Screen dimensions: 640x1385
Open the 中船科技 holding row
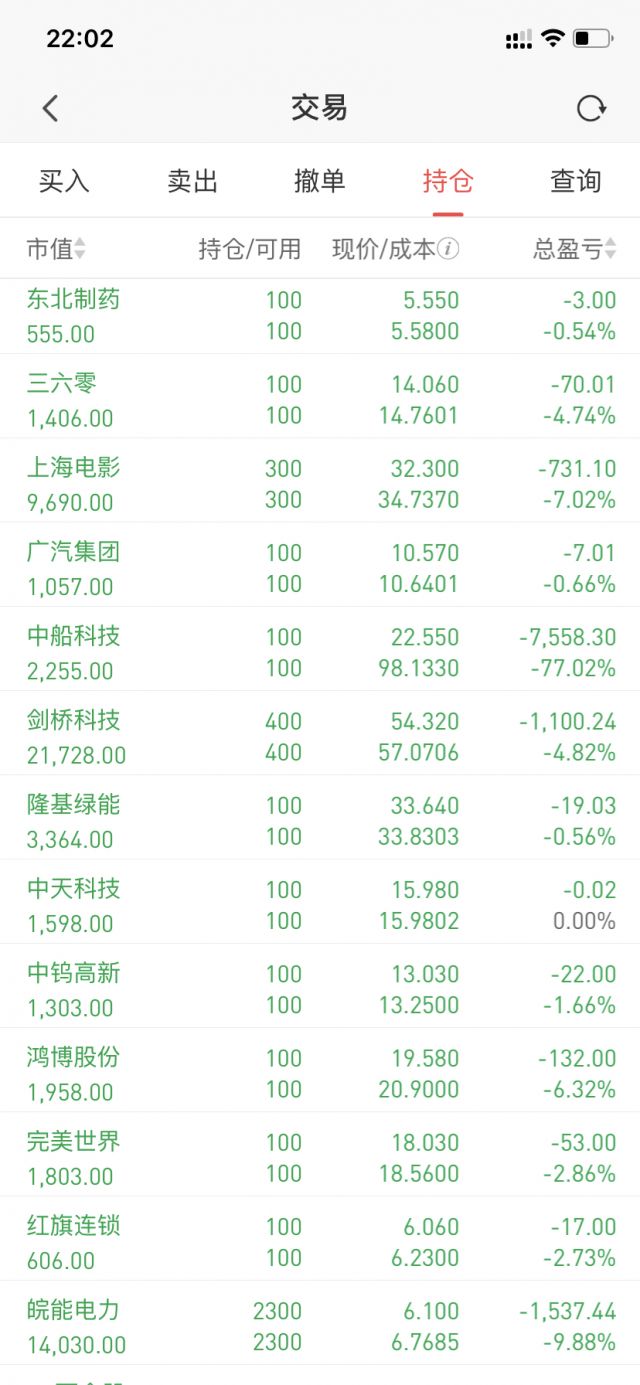pos(320,649)
